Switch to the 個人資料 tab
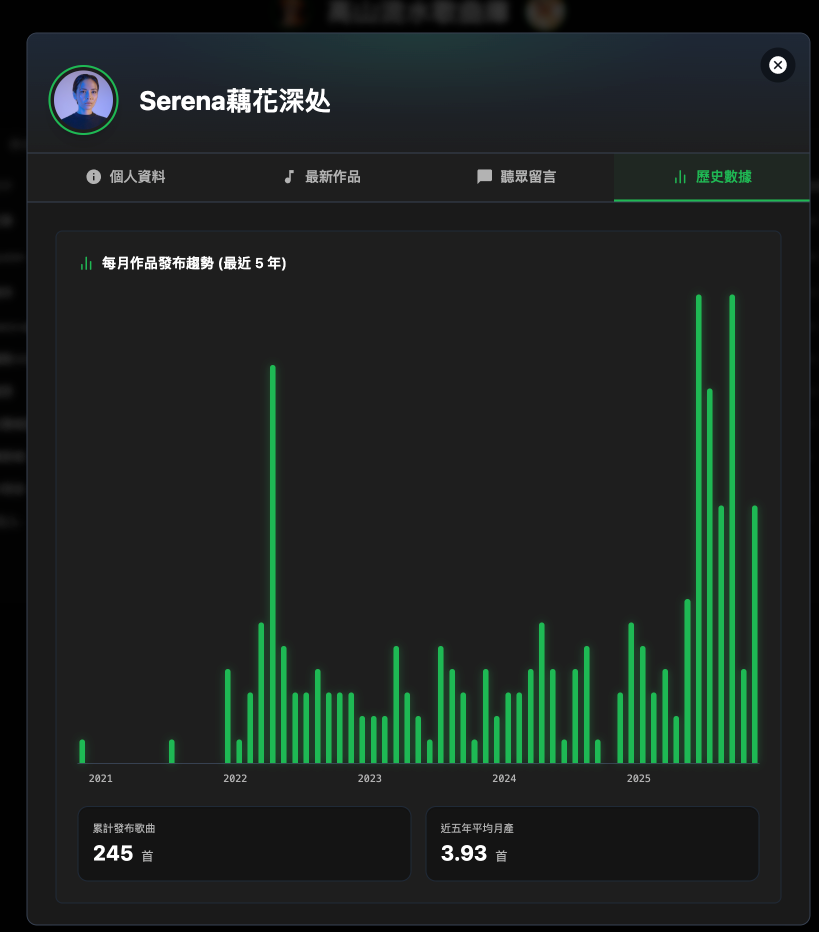 (x=125, y=177)
